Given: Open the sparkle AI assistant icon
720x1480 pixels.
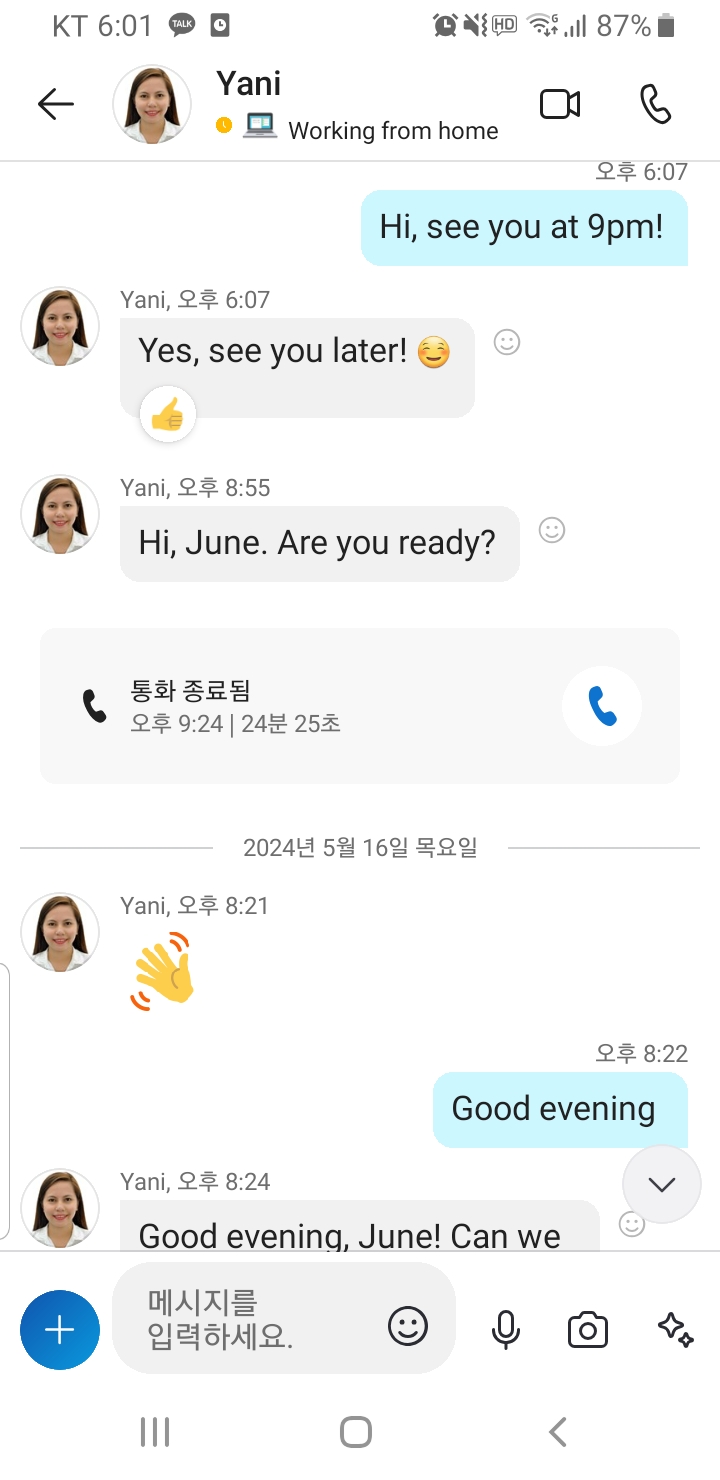Looking at the screenshot, I should coord(675,1329).
